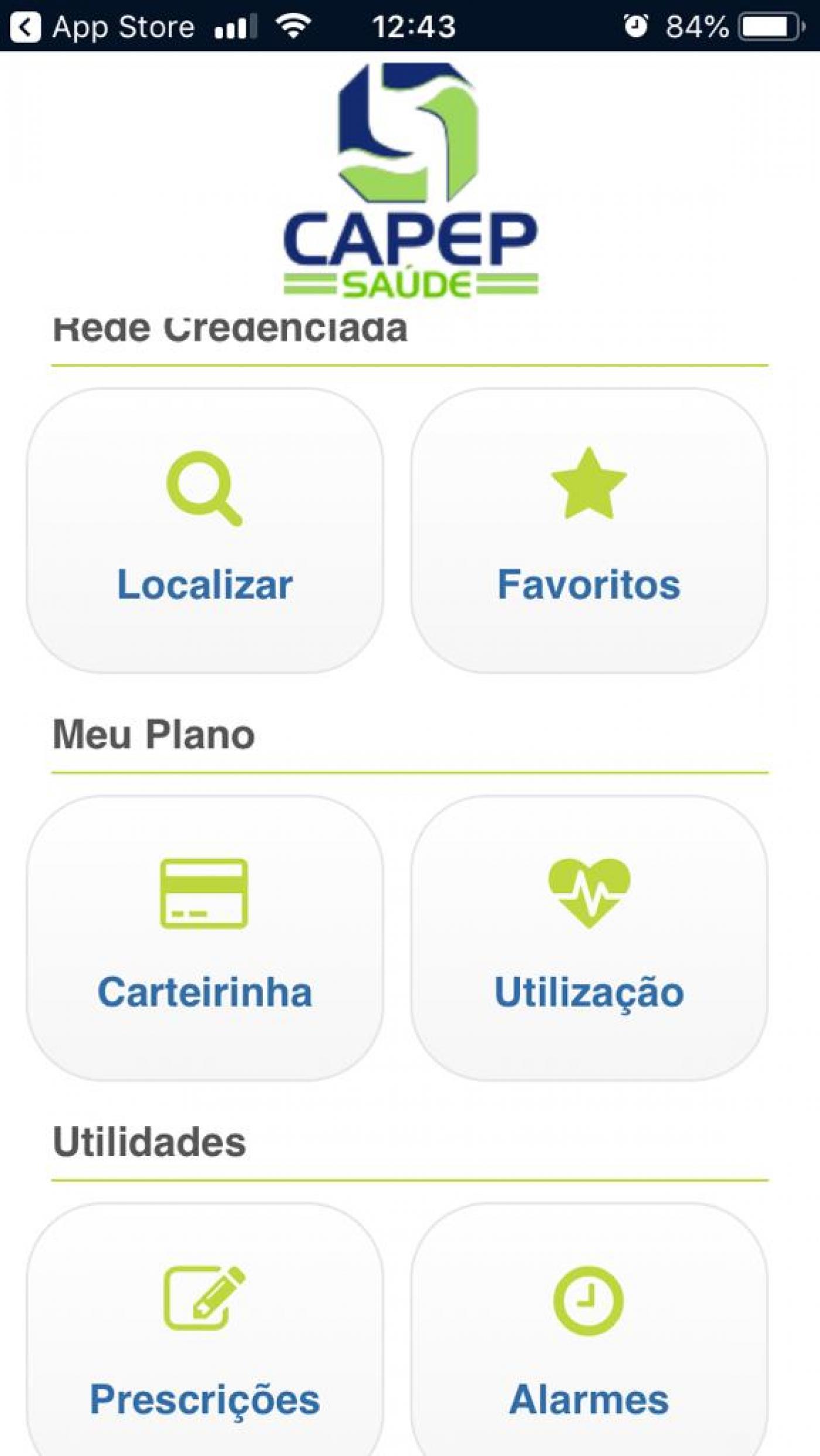
Task: Open Alarmes
Action: click(589, 1330)
